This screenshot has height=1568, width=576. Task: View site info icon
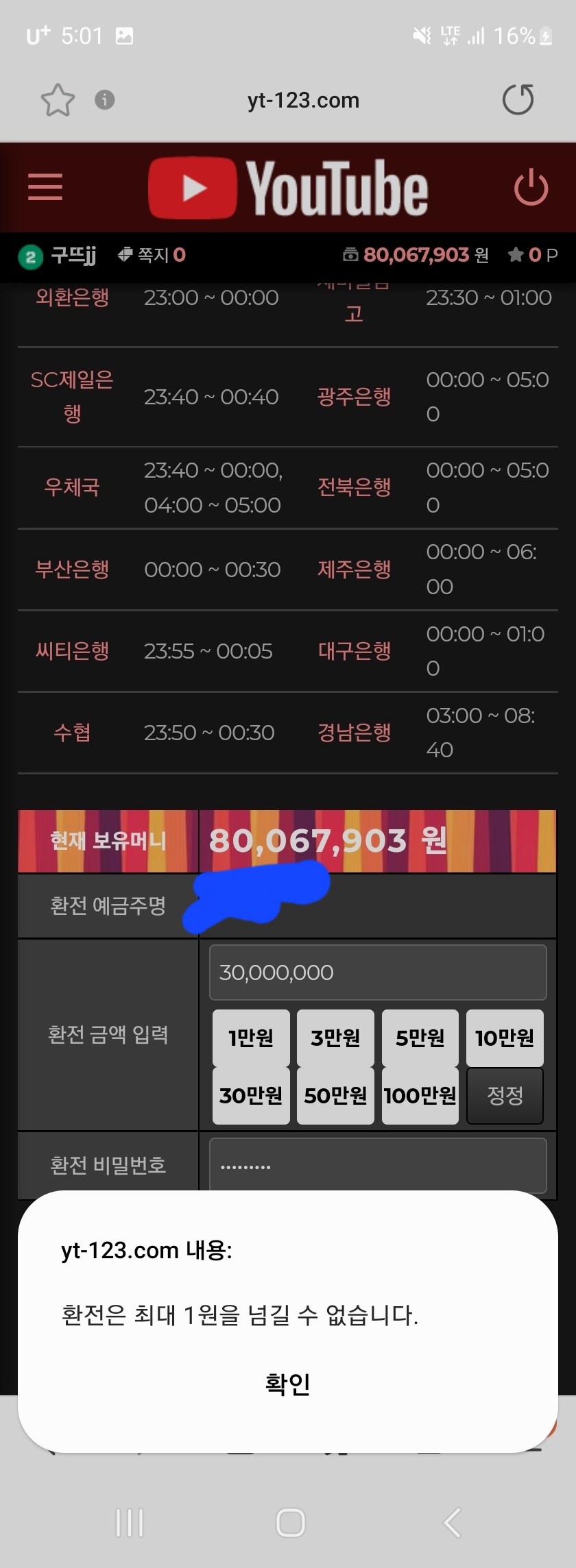coord(104,100)
